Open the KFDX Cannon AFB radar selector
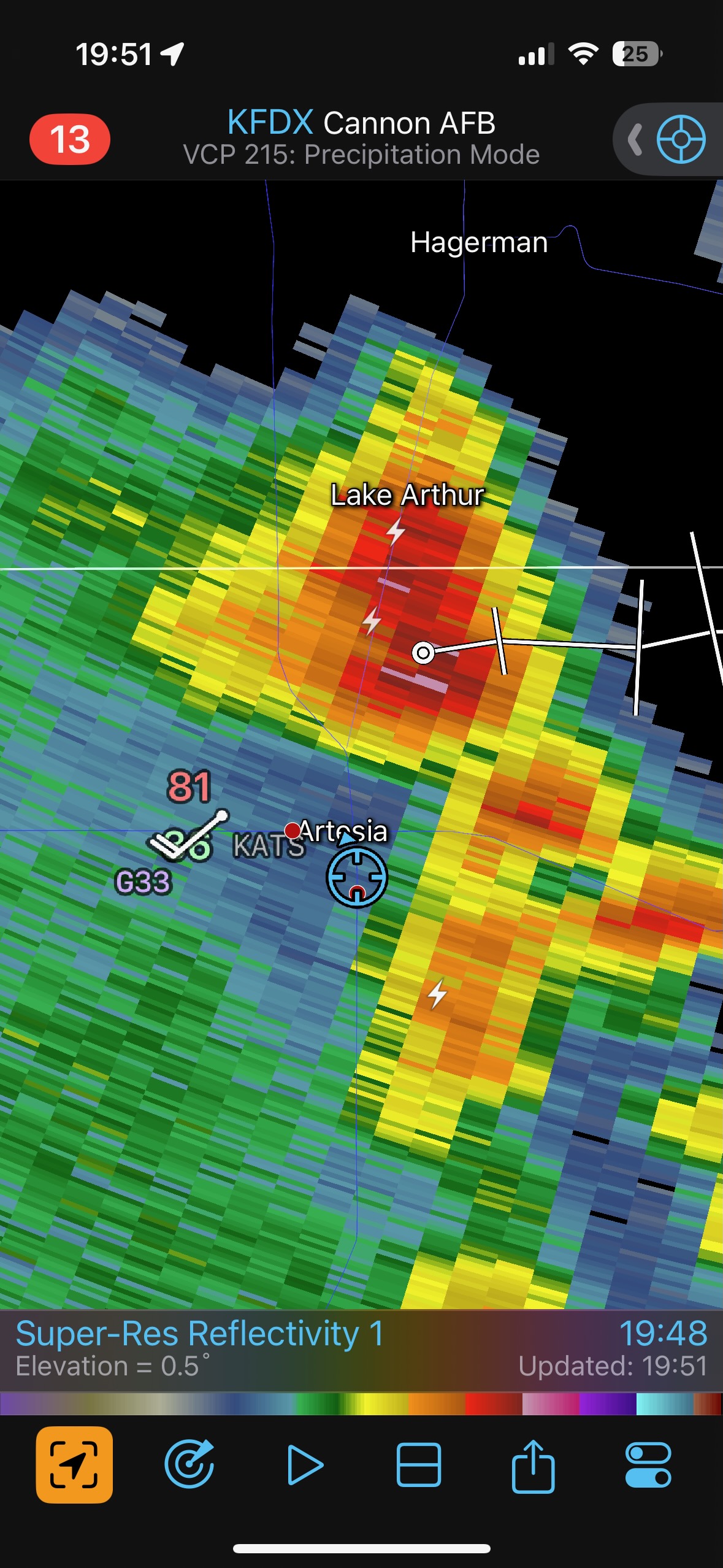723x1568 pixels. [x=361, y=138]
